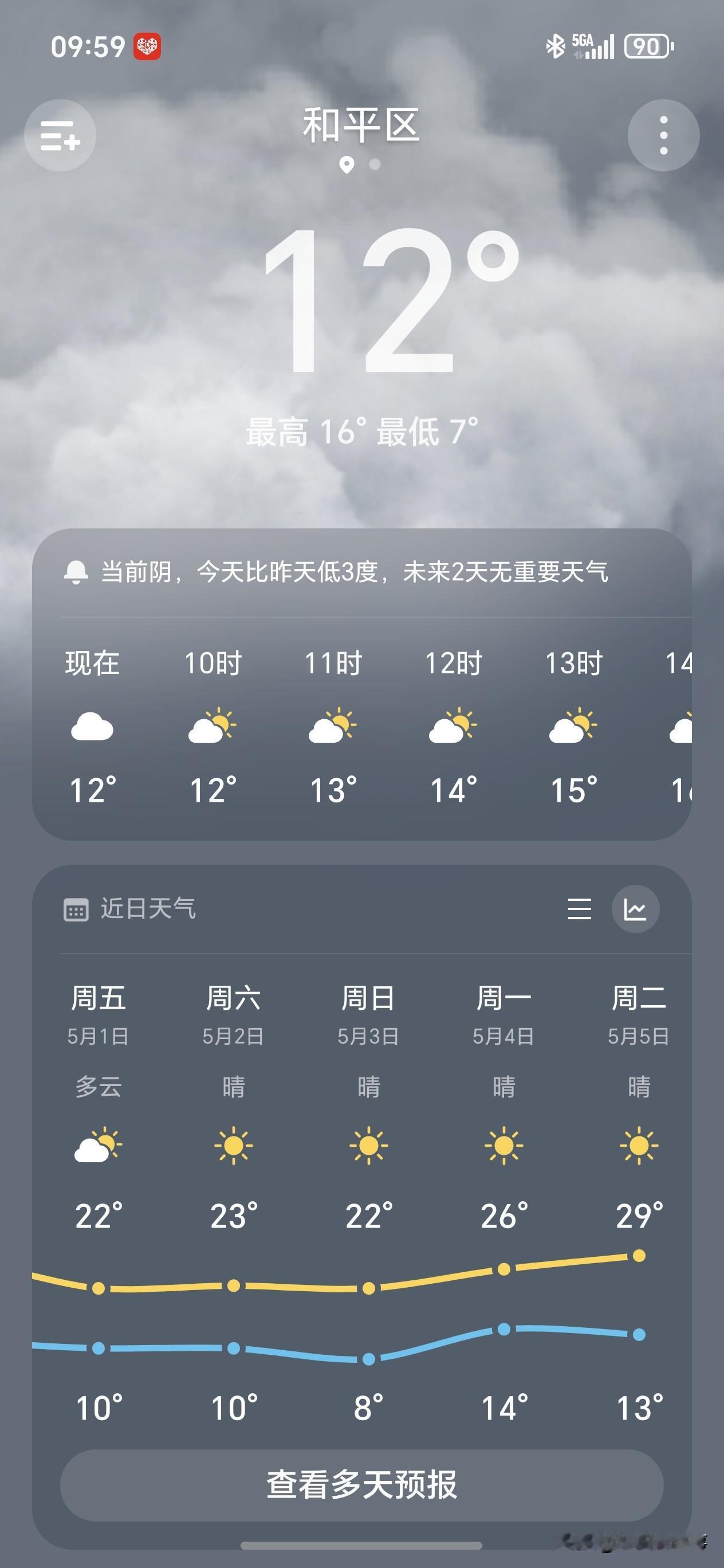724x1568 pixels.
Task: Open the city management list icon
Action: pyautogui.click(x=60, y=135)
